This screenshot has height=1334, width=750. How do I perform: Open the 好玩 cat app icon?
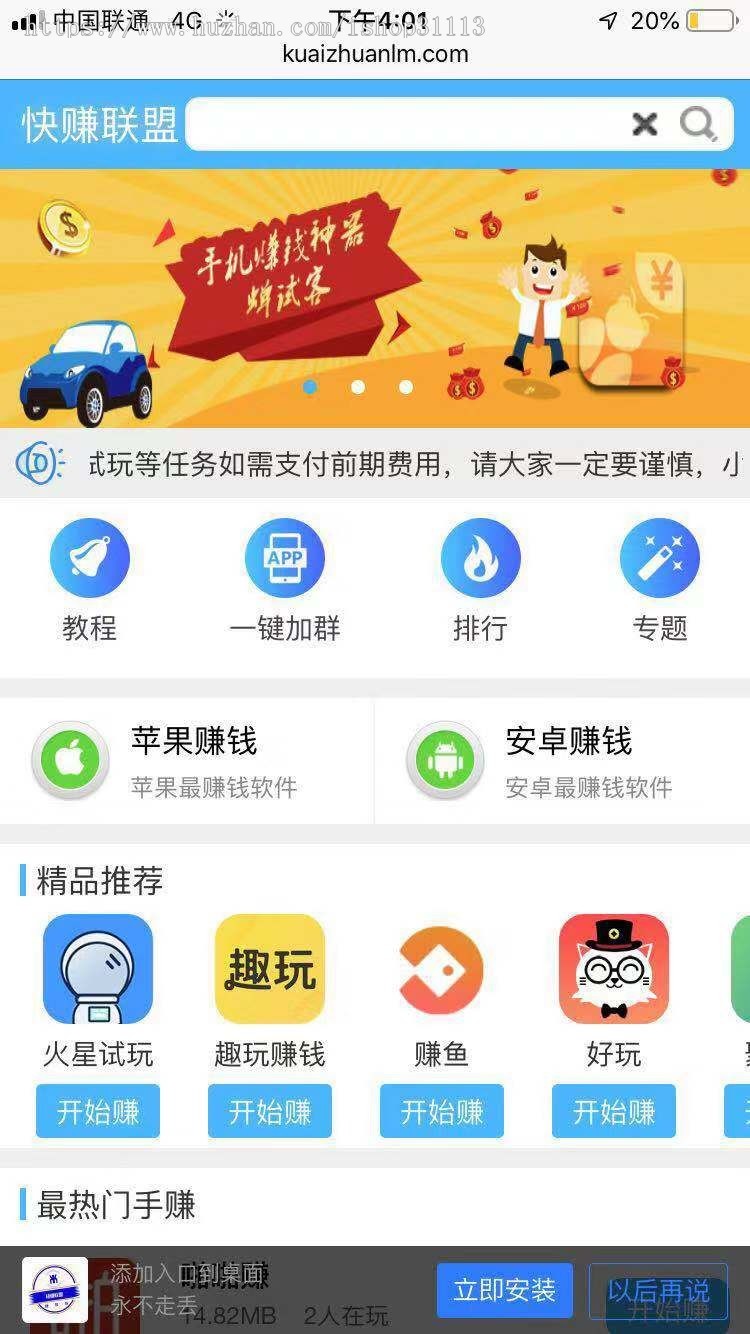(613, 969)
